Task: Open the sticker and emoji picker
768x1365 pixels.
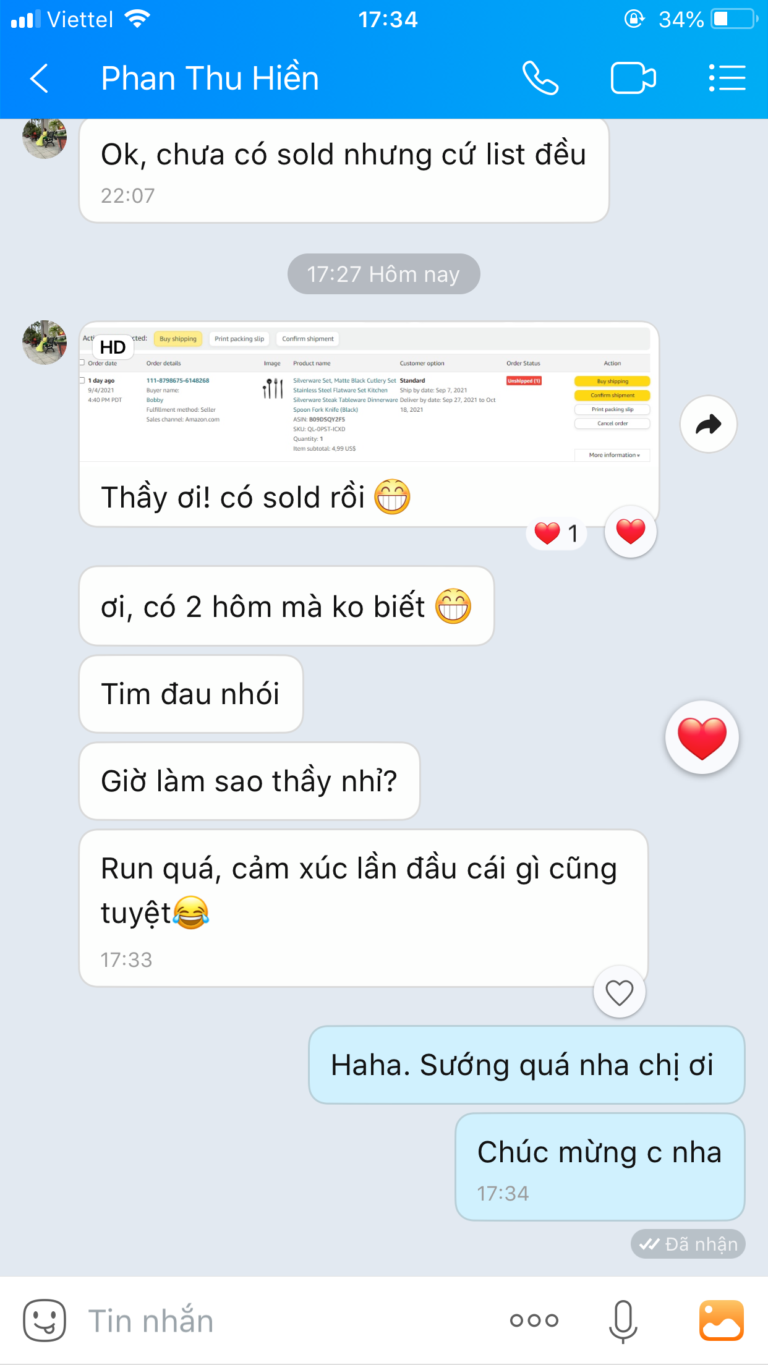Action: coord(44,1320)
